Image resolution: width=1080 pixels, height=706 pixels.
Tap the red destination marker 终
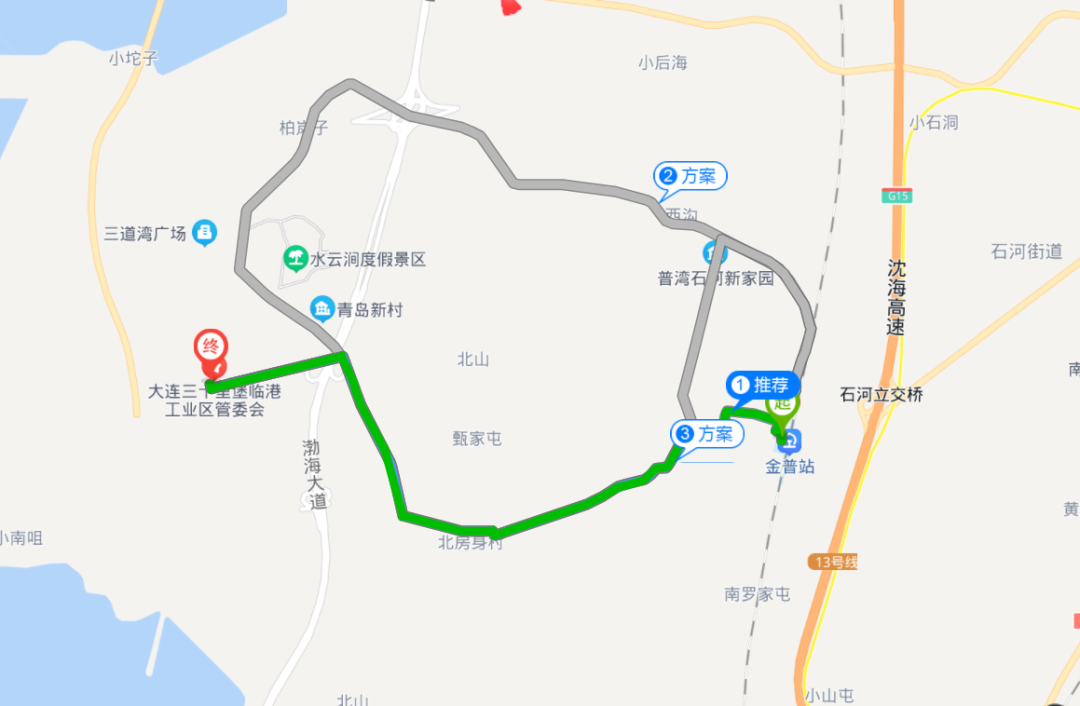tap(211, 350)
